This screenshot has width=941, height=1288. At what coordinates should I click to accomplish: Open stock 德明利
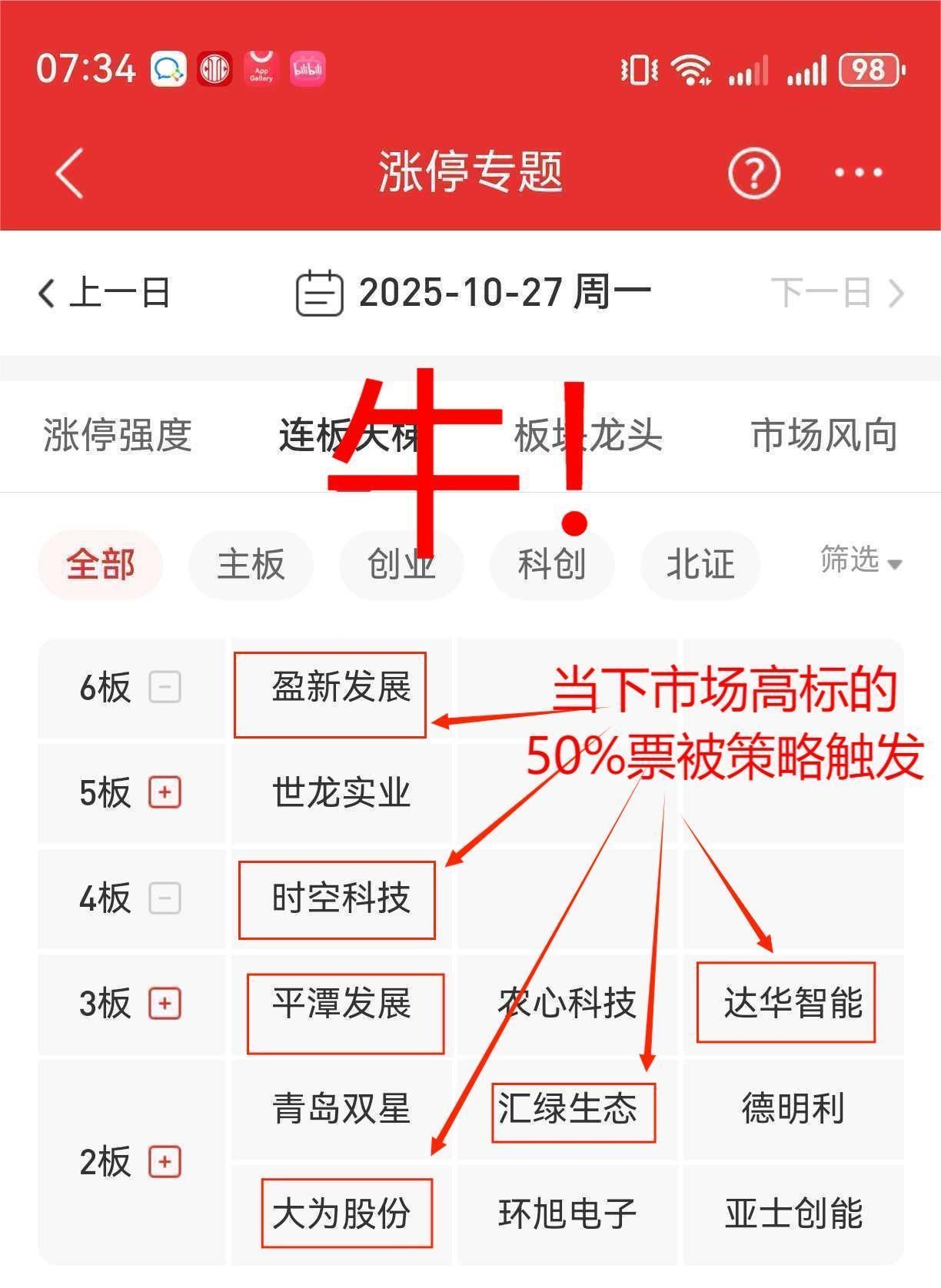pyautogui.click(x=793, y=1109)
